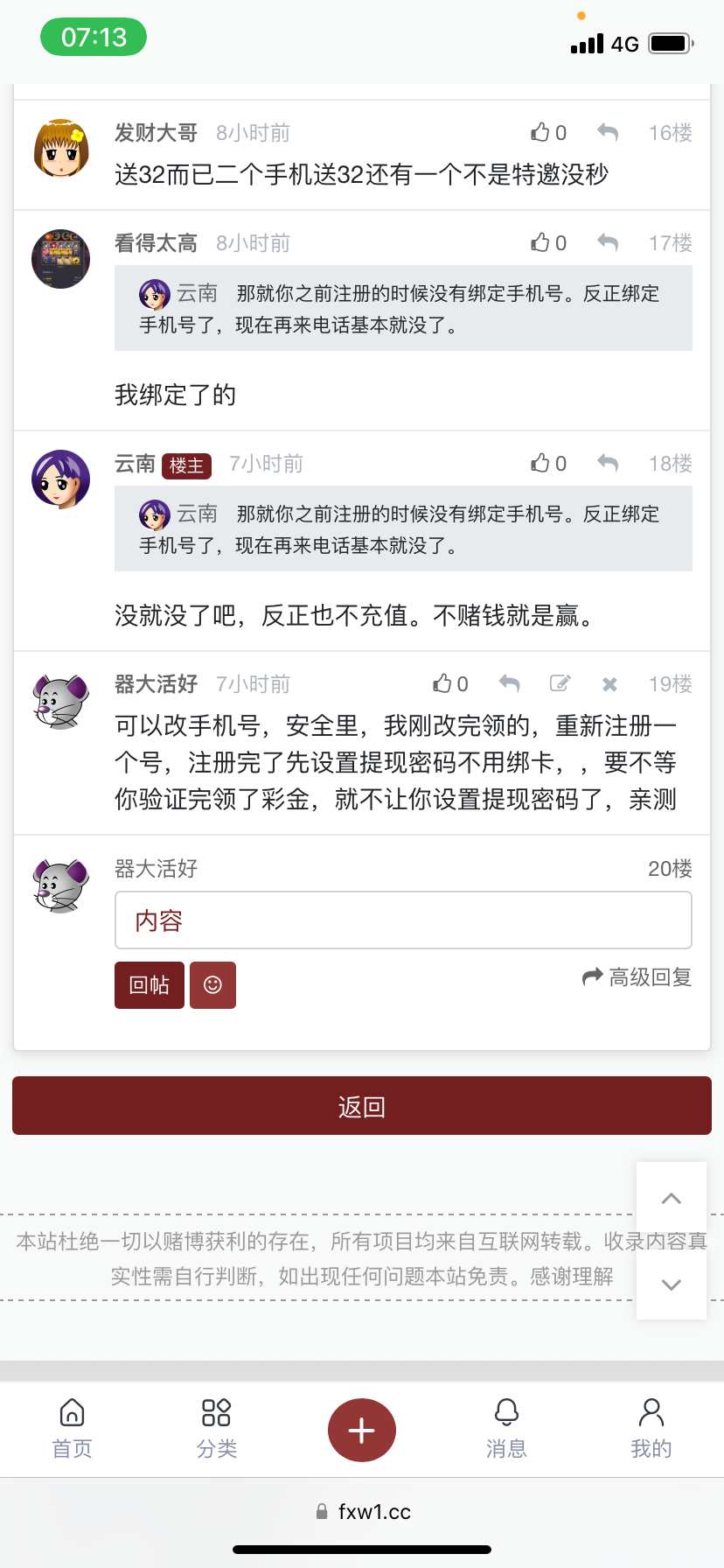
Task: Tap the 返回 button
Action: tap(362, 1106)
